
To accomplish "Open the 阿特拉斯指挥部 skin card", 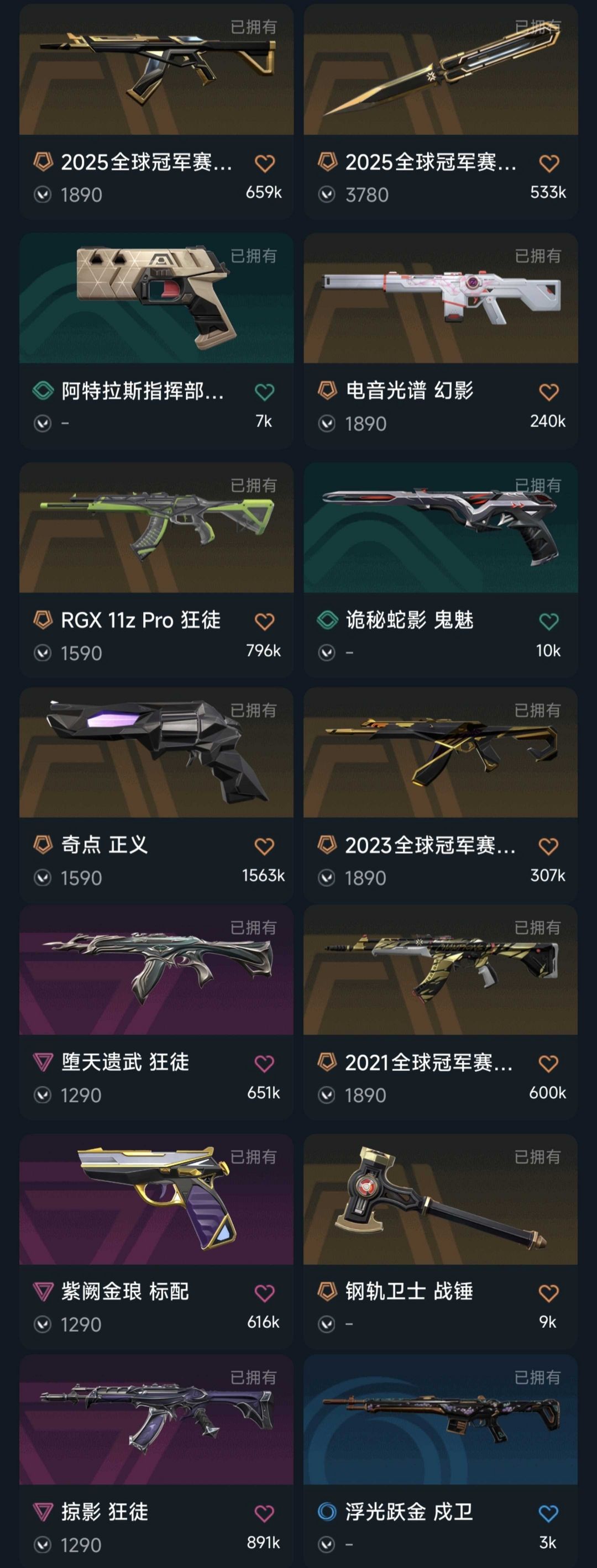I will tap(156, 341).
